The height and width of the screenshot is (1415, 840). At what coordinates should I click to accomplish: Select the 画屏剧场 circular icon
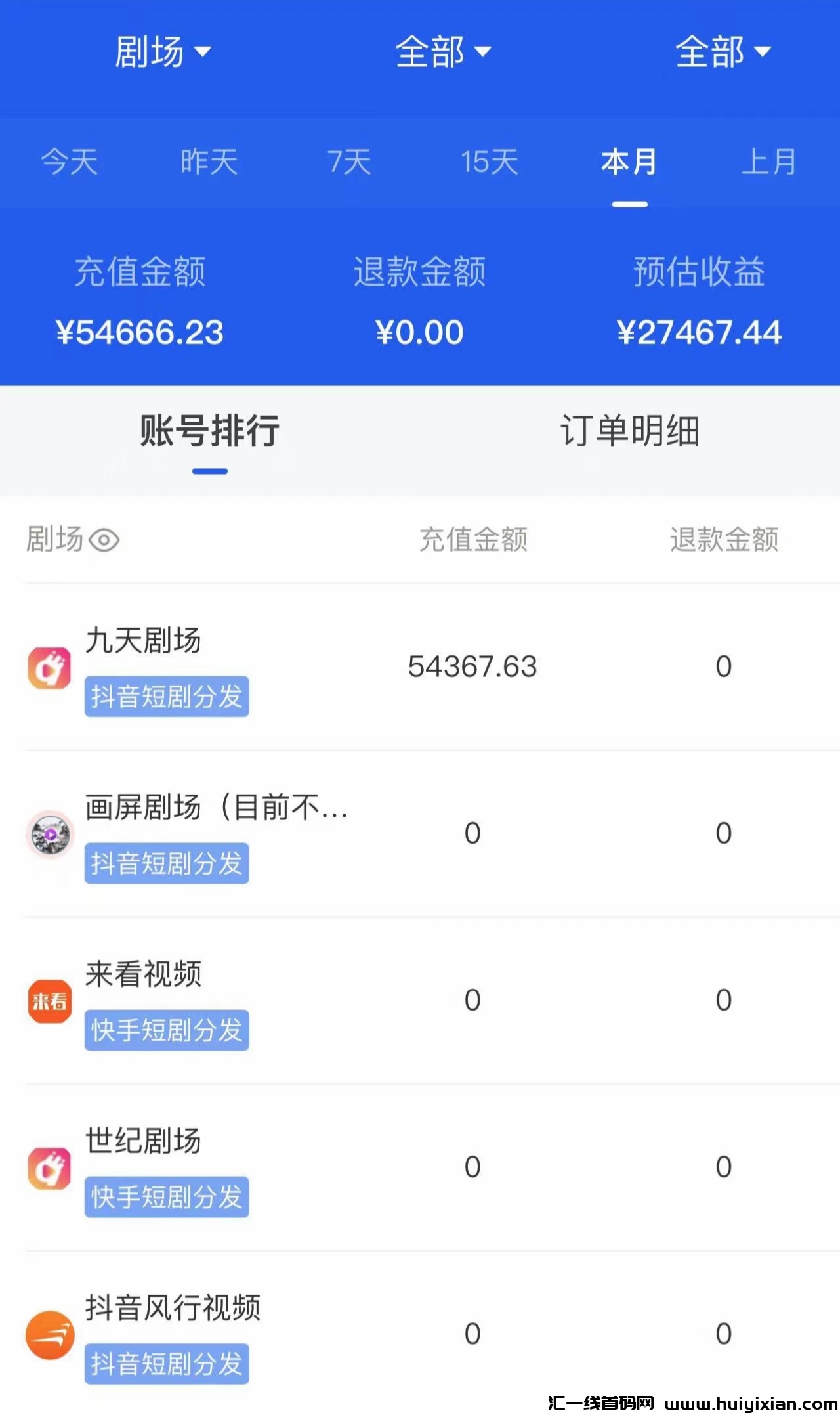(x=50, y=835)
